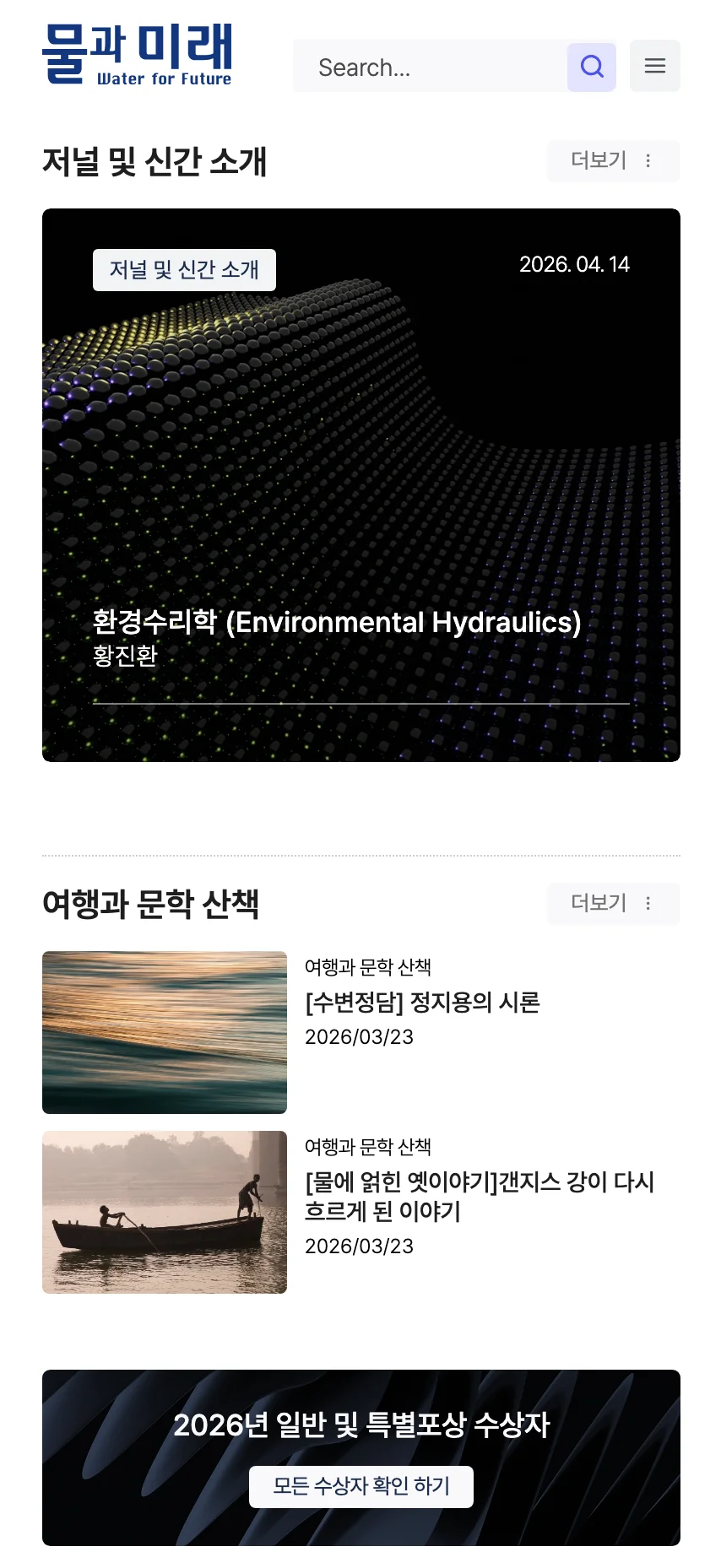
Task: Click the boat on the river thumbnail
Action: (x=164, y=1212)
